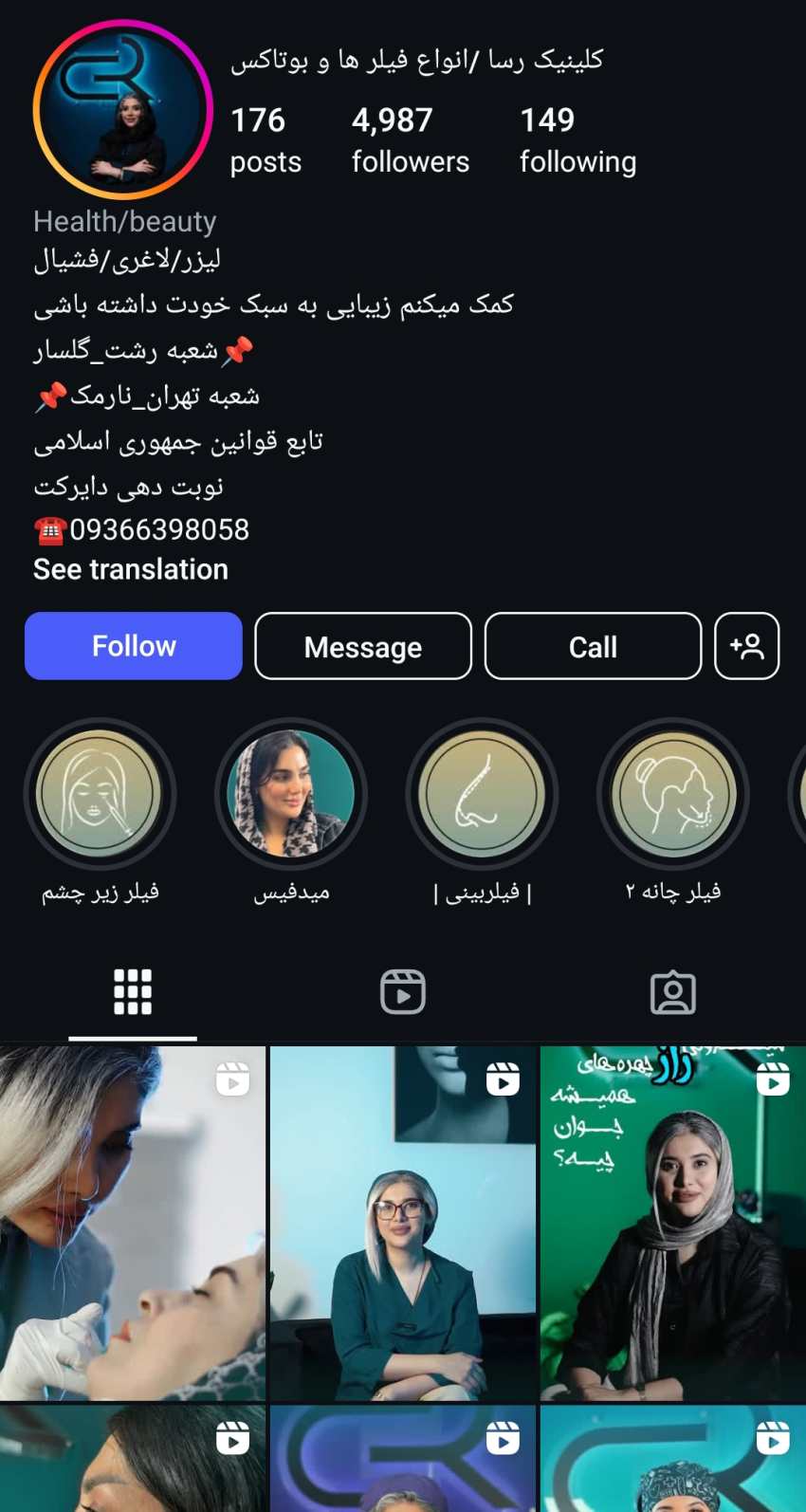Switch to the posts grid tab
806x1512 pixels.
[133, 992]
